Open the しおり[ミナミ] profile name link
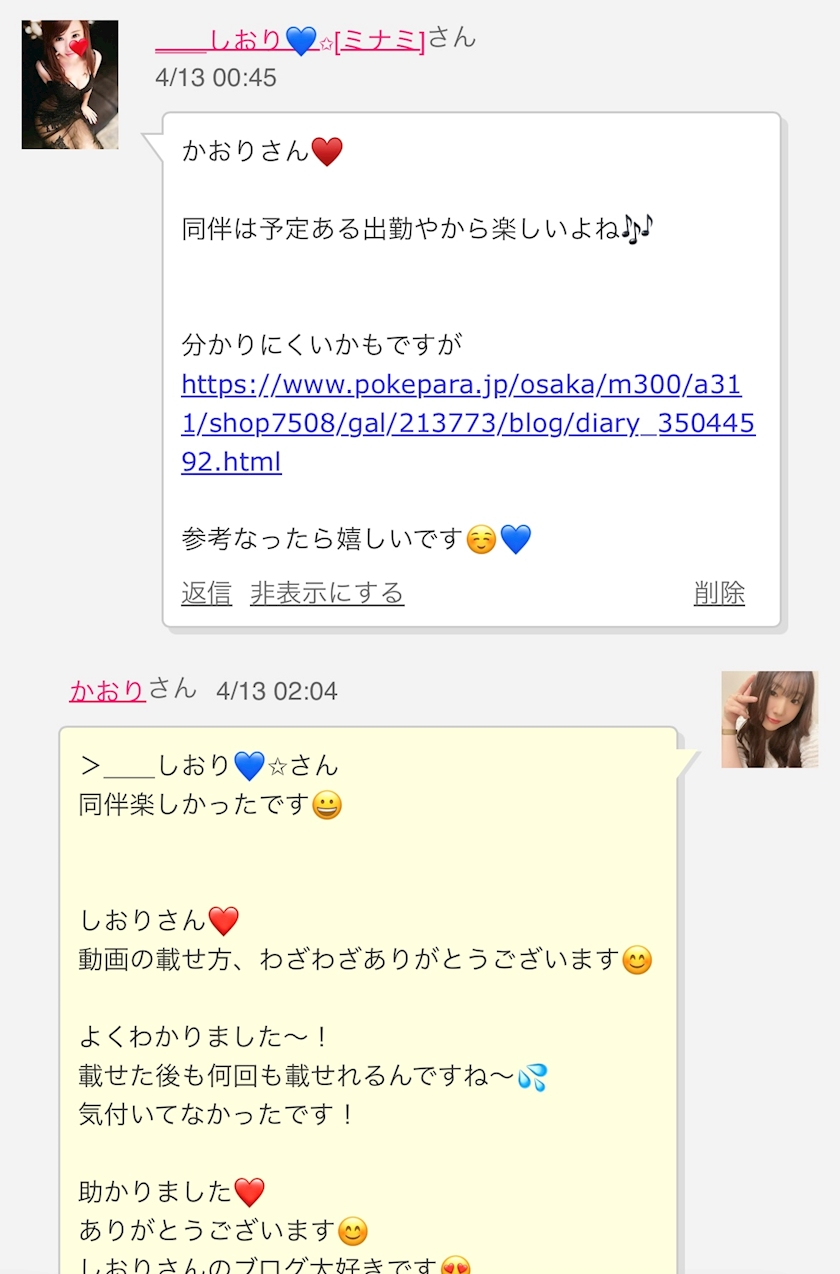840x1274 pixels. pyautogui.click(x=290, y=40)
